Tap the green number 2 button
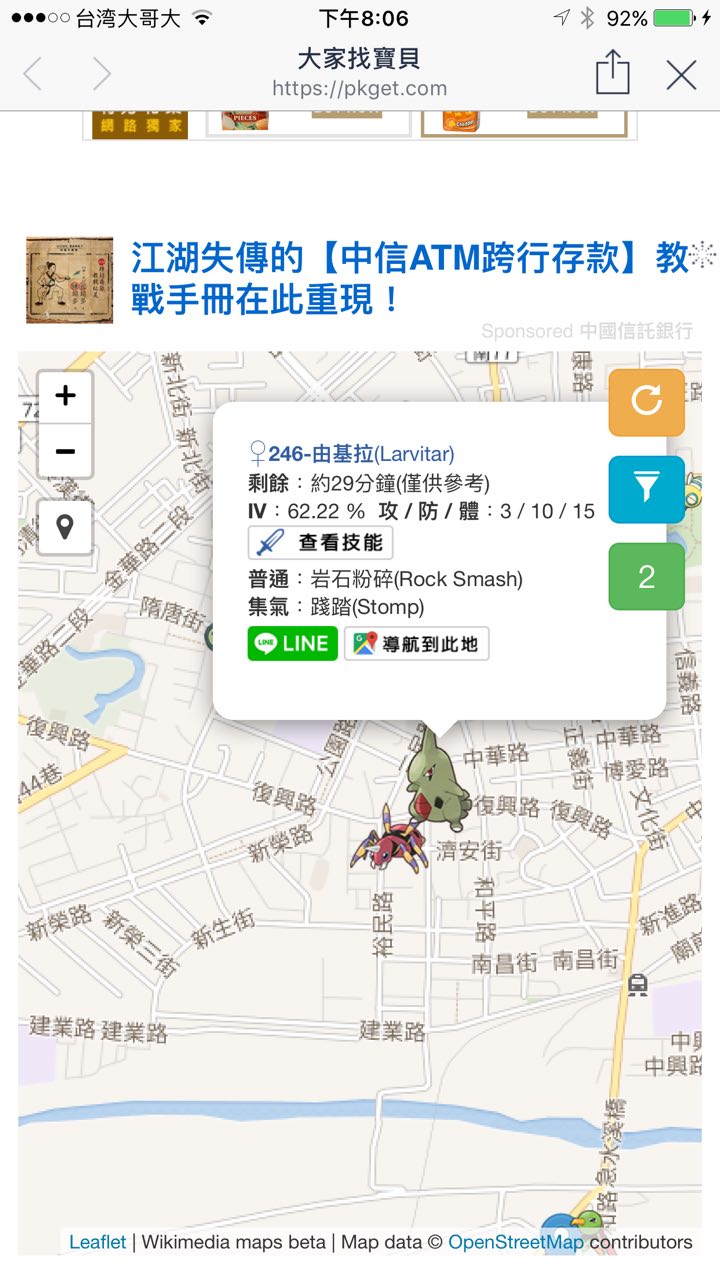 646,576
